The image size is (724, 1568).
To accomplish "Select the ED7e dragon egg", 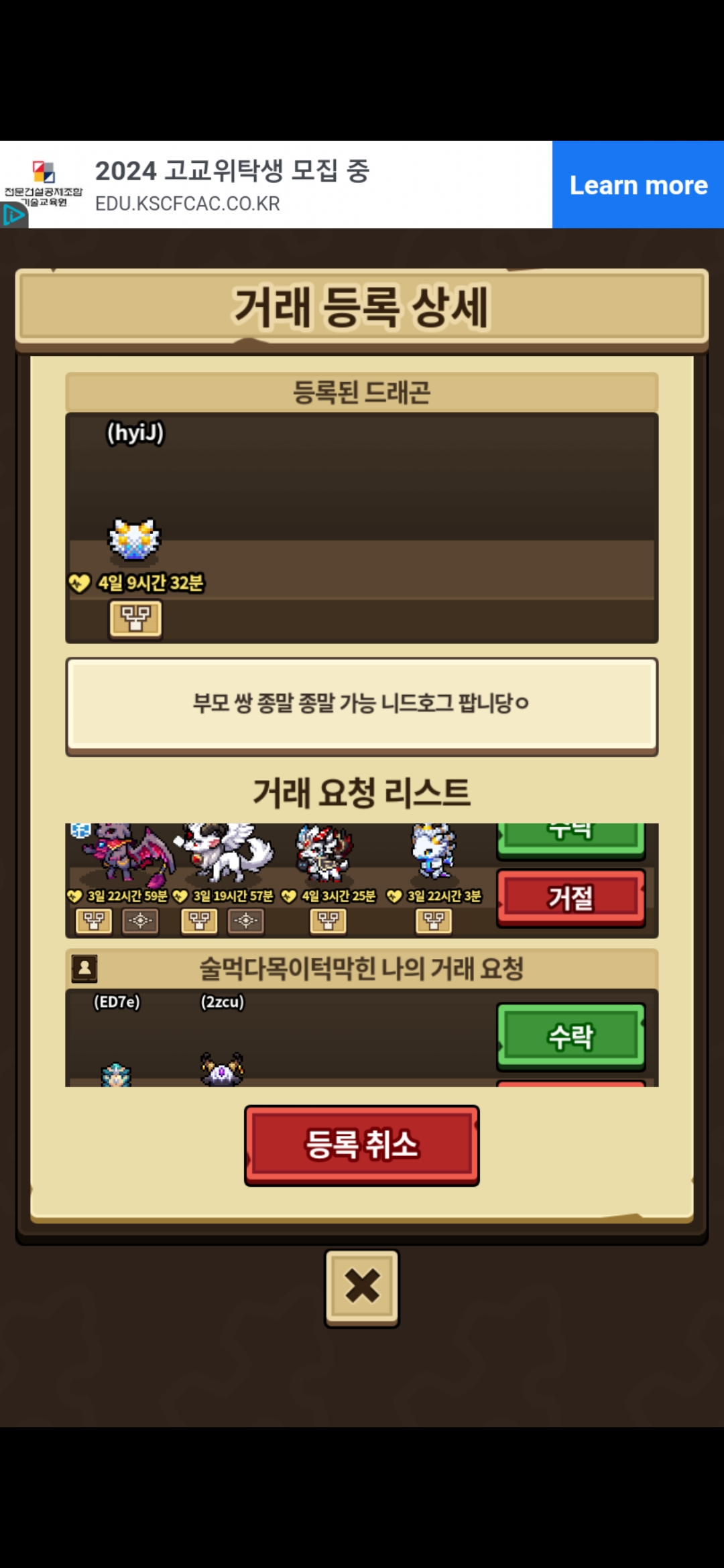I will coord(116,1074).
